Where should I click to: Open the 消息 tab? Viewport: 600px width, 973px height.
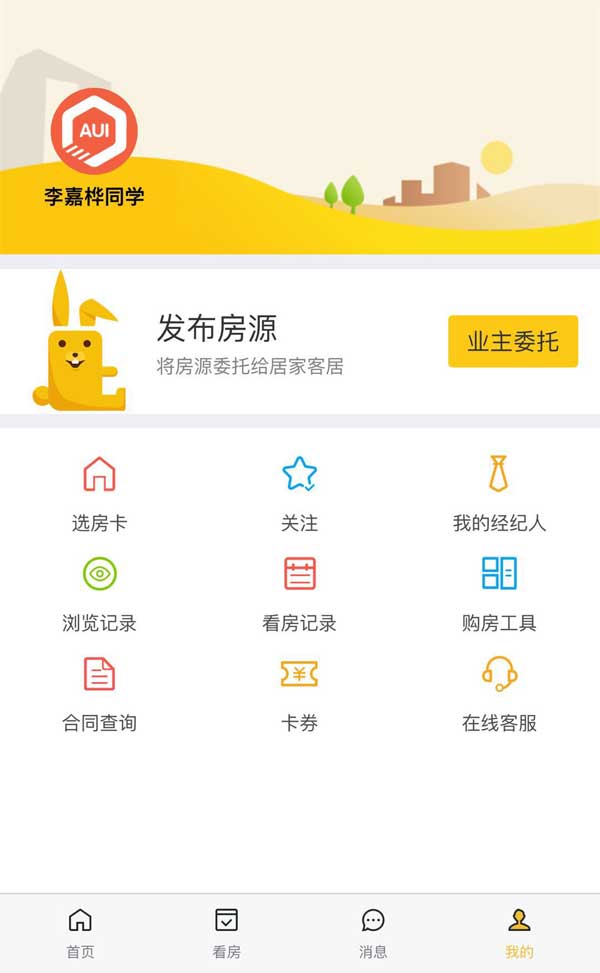point(373,933)
